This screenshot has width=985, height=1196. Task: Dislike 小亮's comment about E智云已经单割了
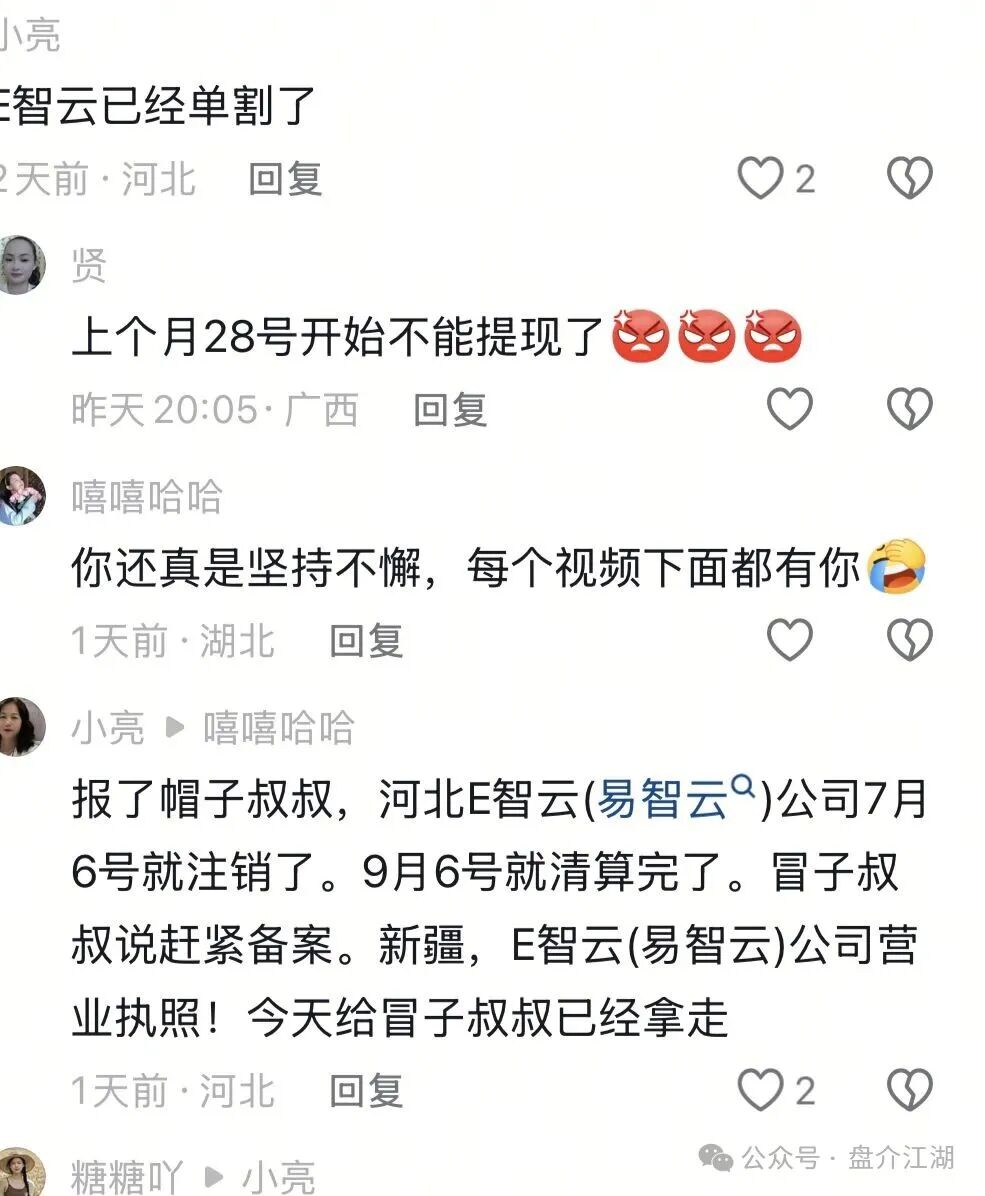coord(909,179)
